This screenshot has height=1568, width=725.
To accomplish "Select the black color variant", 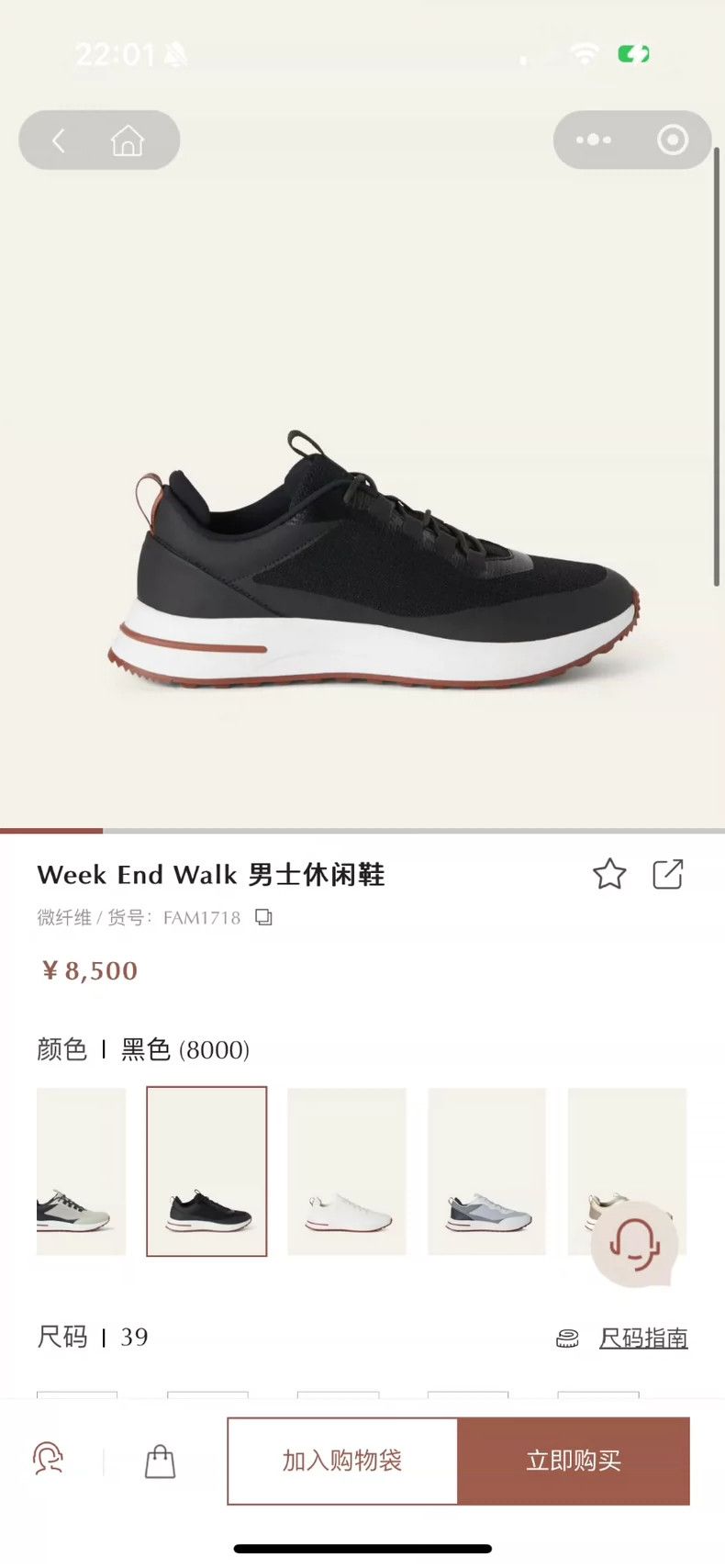I will 206,1171.
